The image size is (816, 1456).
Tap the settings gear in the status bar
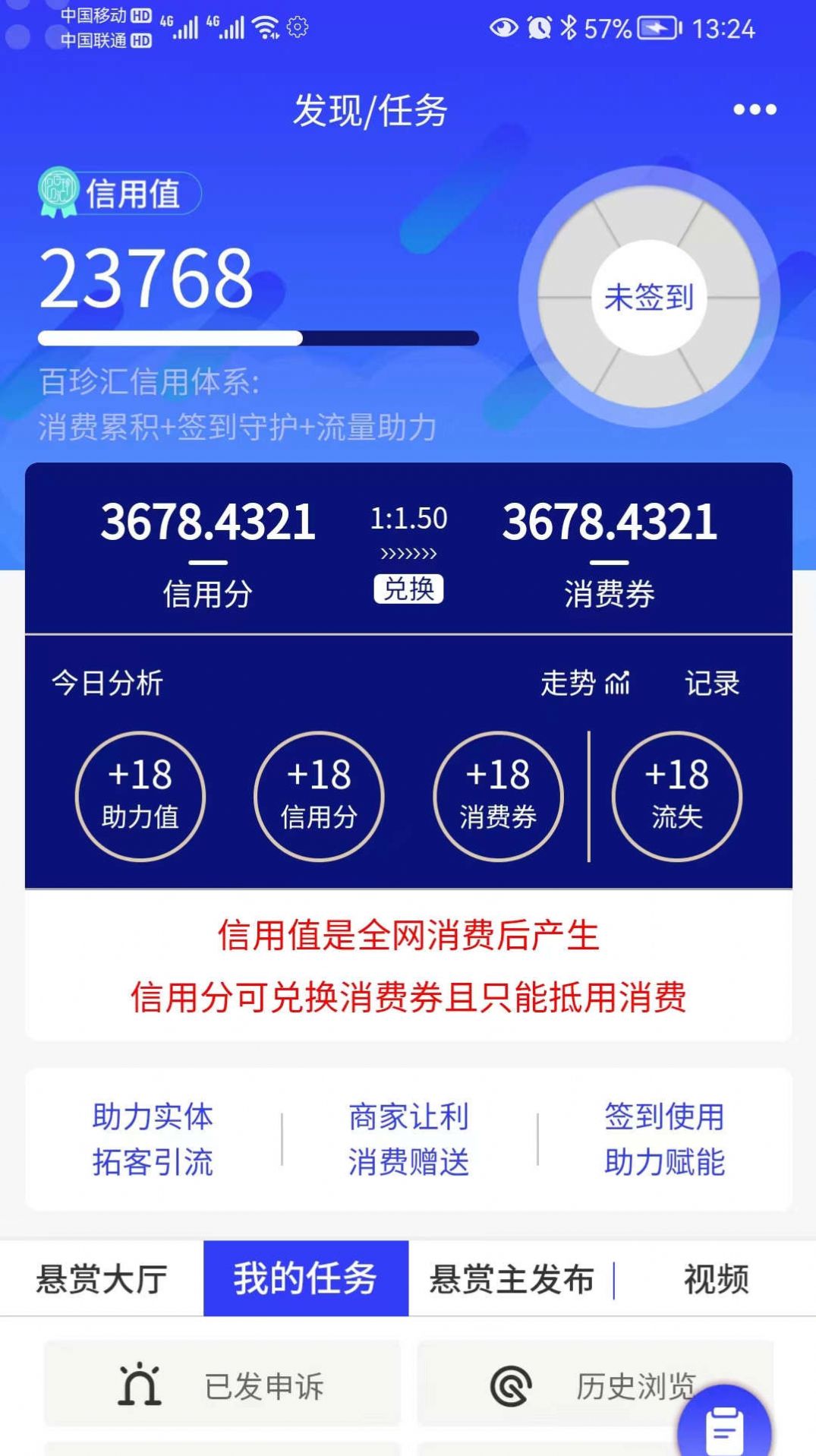point(298,27)
